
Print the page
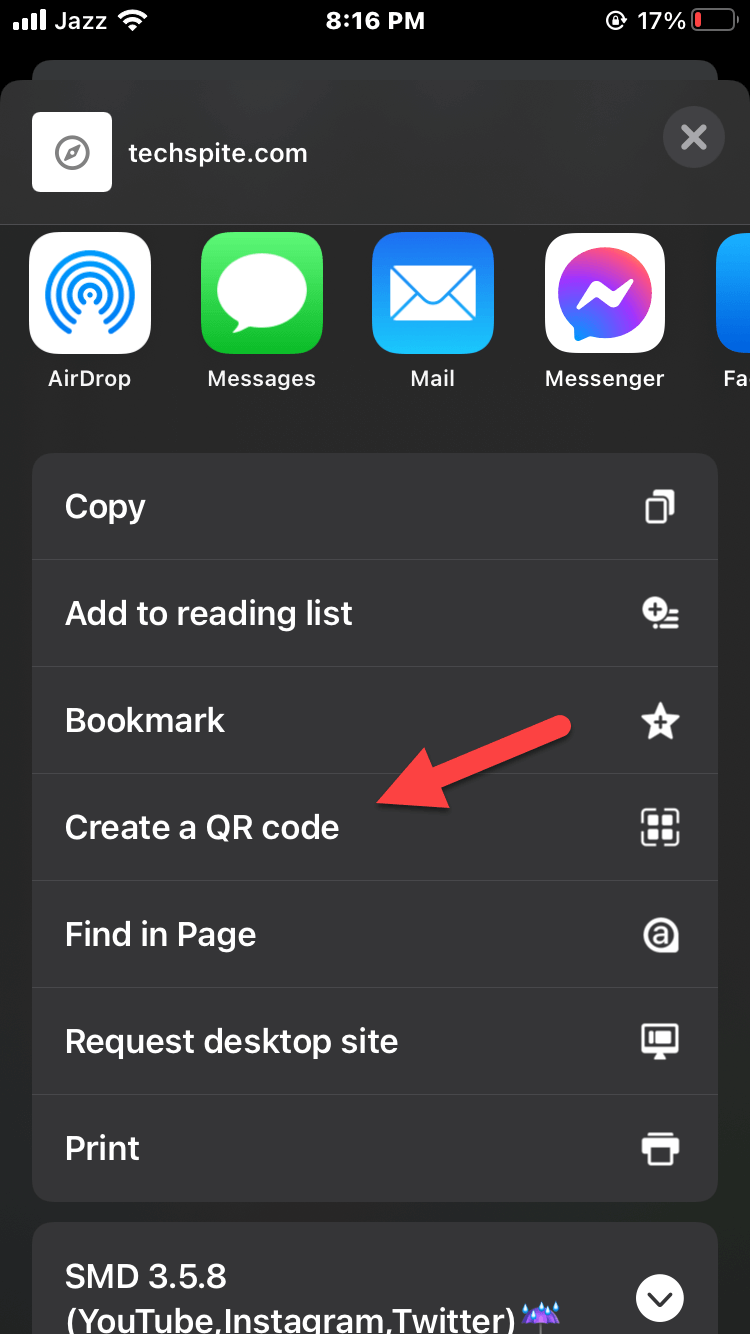pyautogui.click(x=375, y=1148)
